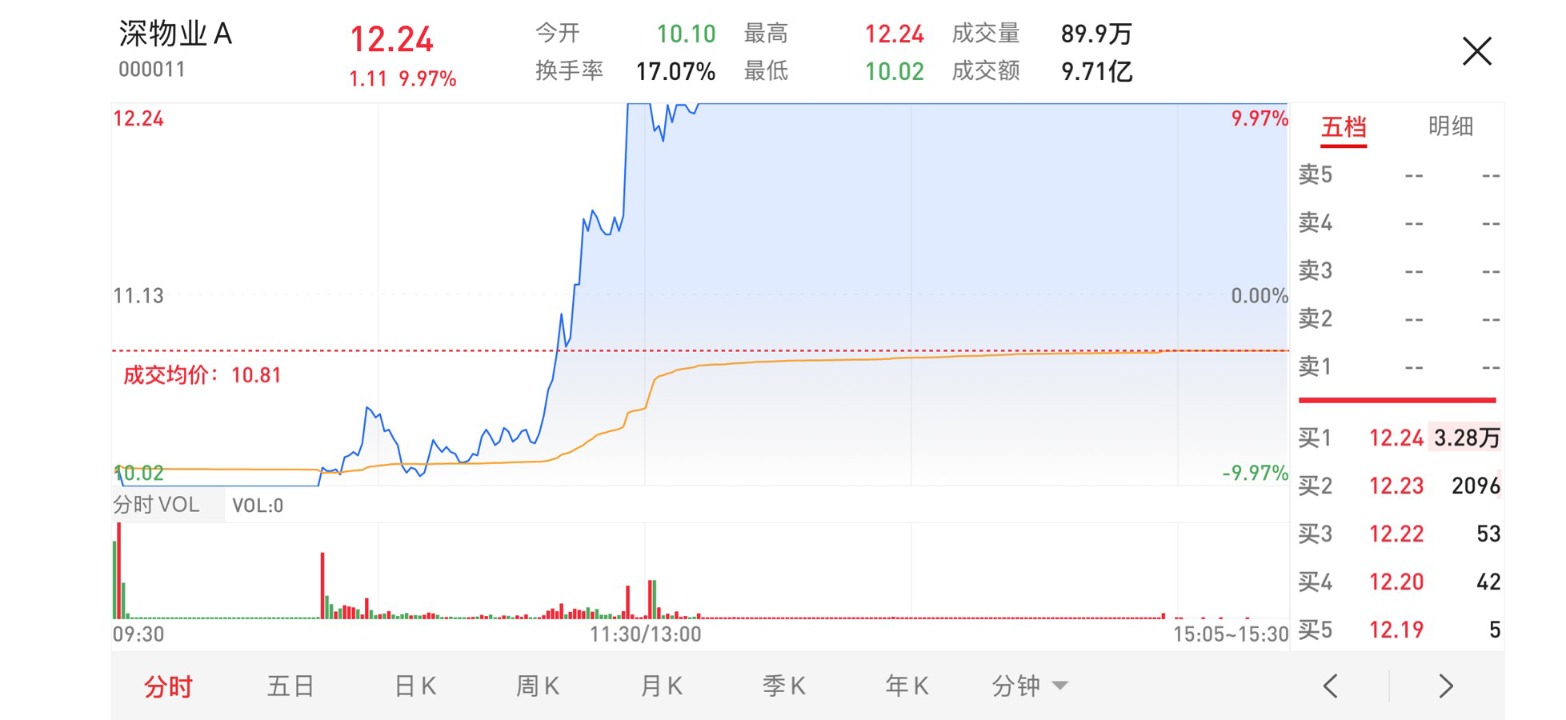The image size is (1566, 720).
Task: Close the full-screen stock chart
Action: click(1477, 52)
